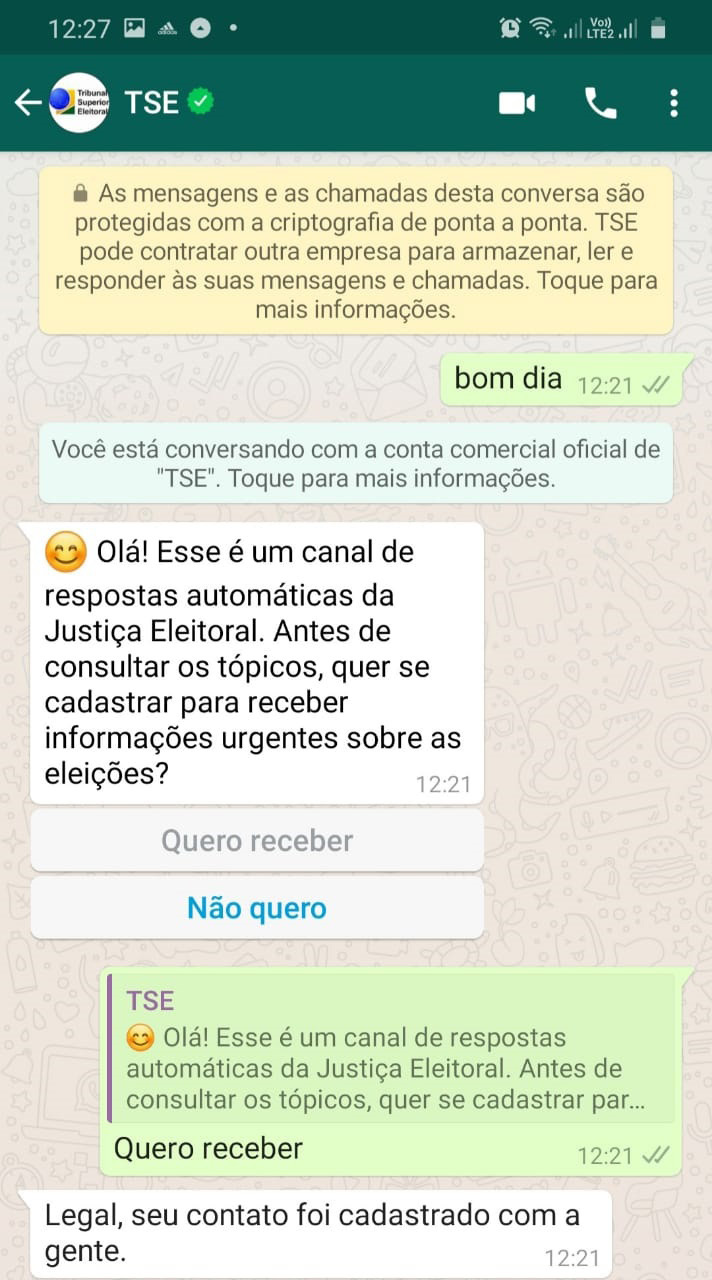
Task: Open the end-to-end encryption notice
Action: point(355,251)
